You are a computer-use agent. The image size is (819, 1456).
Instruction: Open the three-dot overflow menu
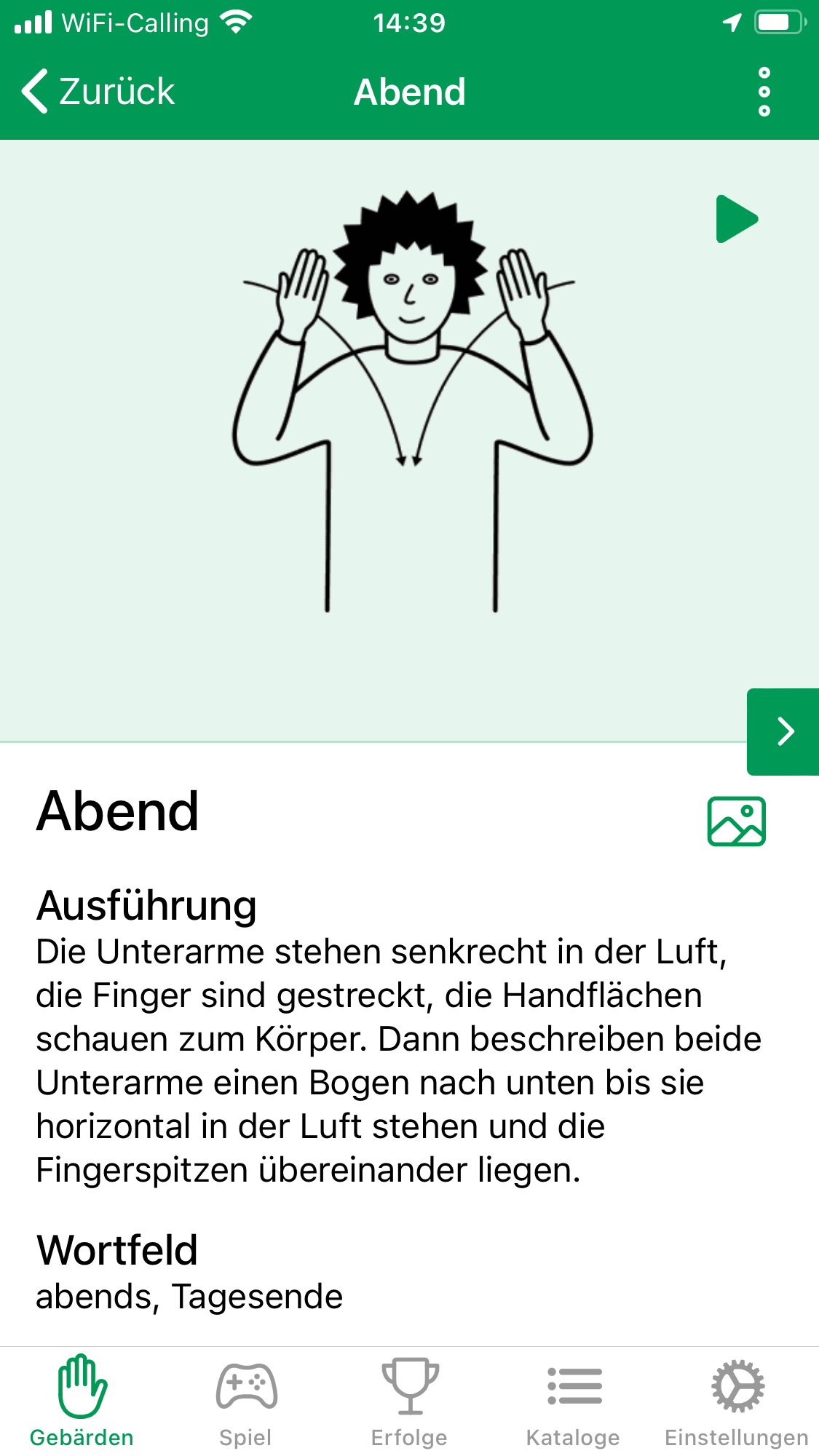(764, 92)
